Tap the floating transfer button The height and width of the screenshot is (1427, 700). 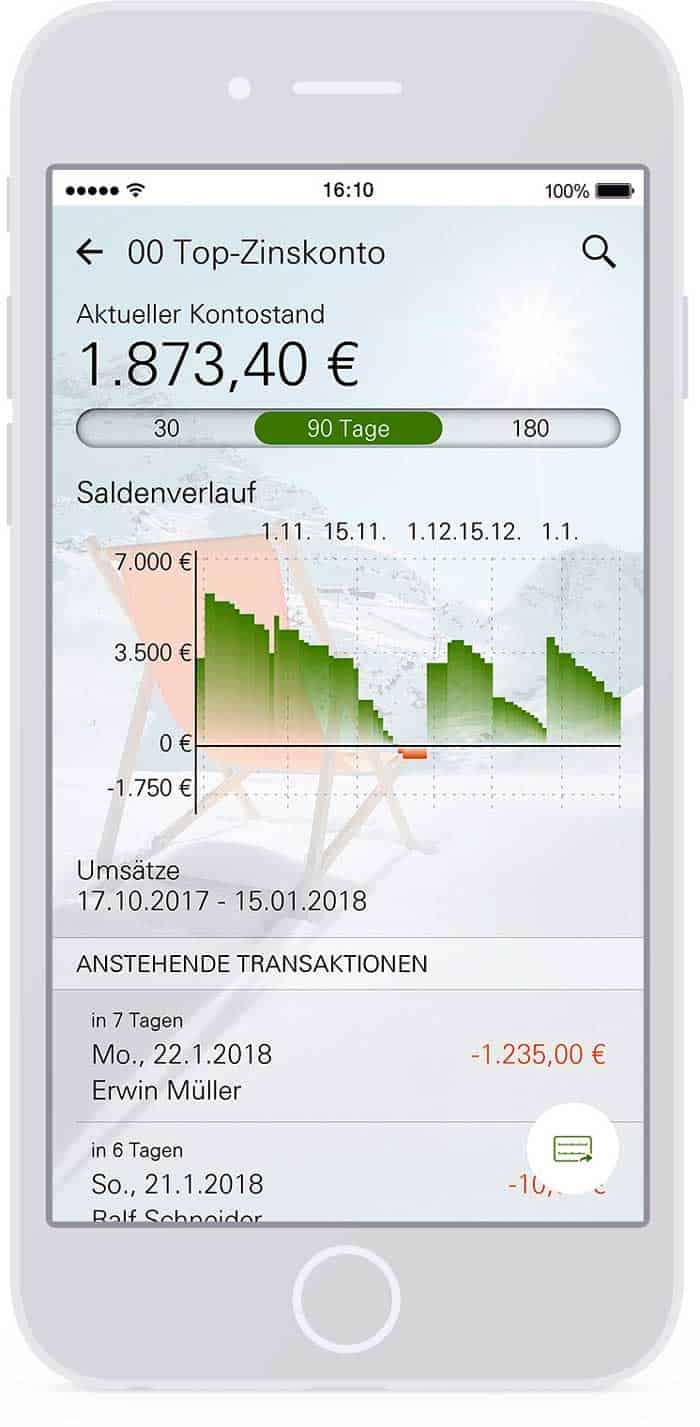tap(573, 1149)
